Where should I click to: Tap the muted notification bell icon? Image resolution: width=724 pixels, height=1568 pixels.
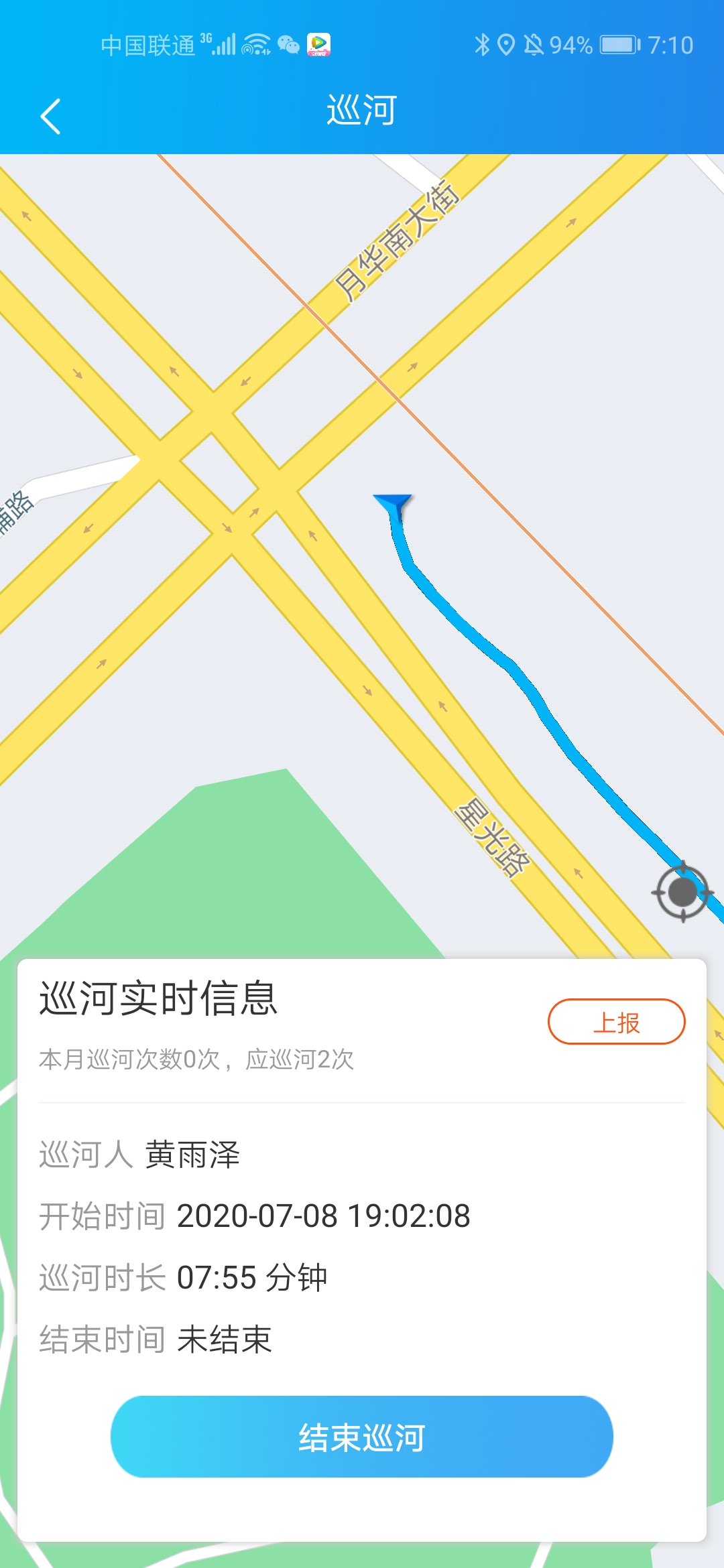tap(534, 42)
